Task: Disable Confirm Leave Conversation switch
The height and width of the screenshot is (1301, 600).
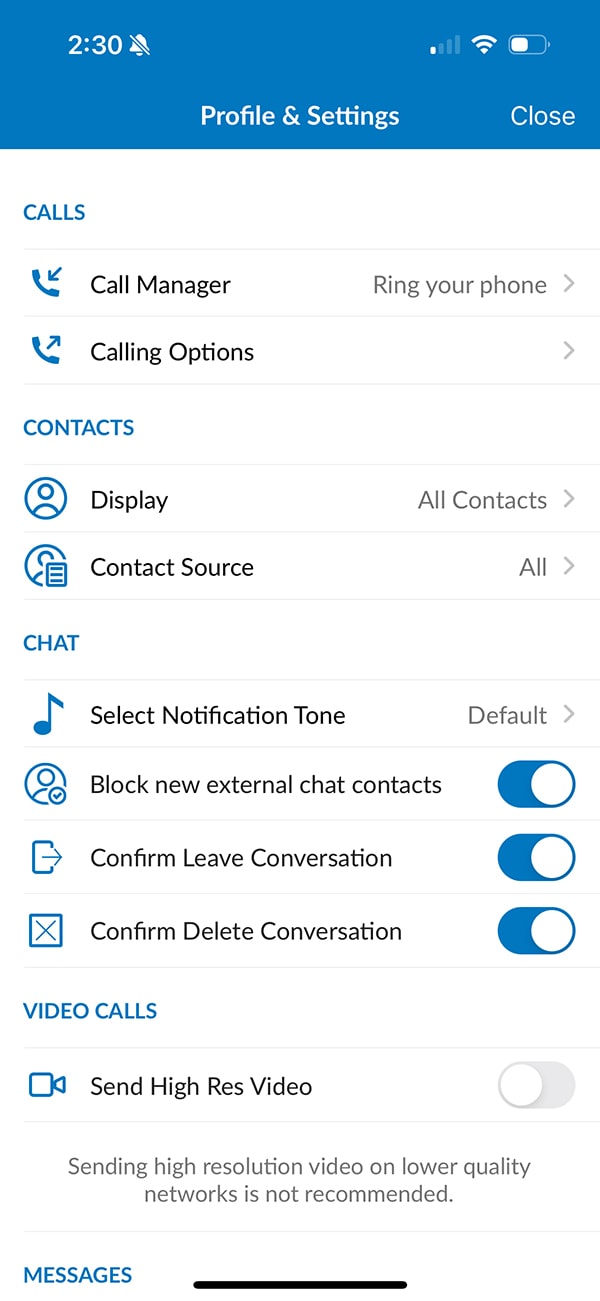Action: click(x=536, y=857)
